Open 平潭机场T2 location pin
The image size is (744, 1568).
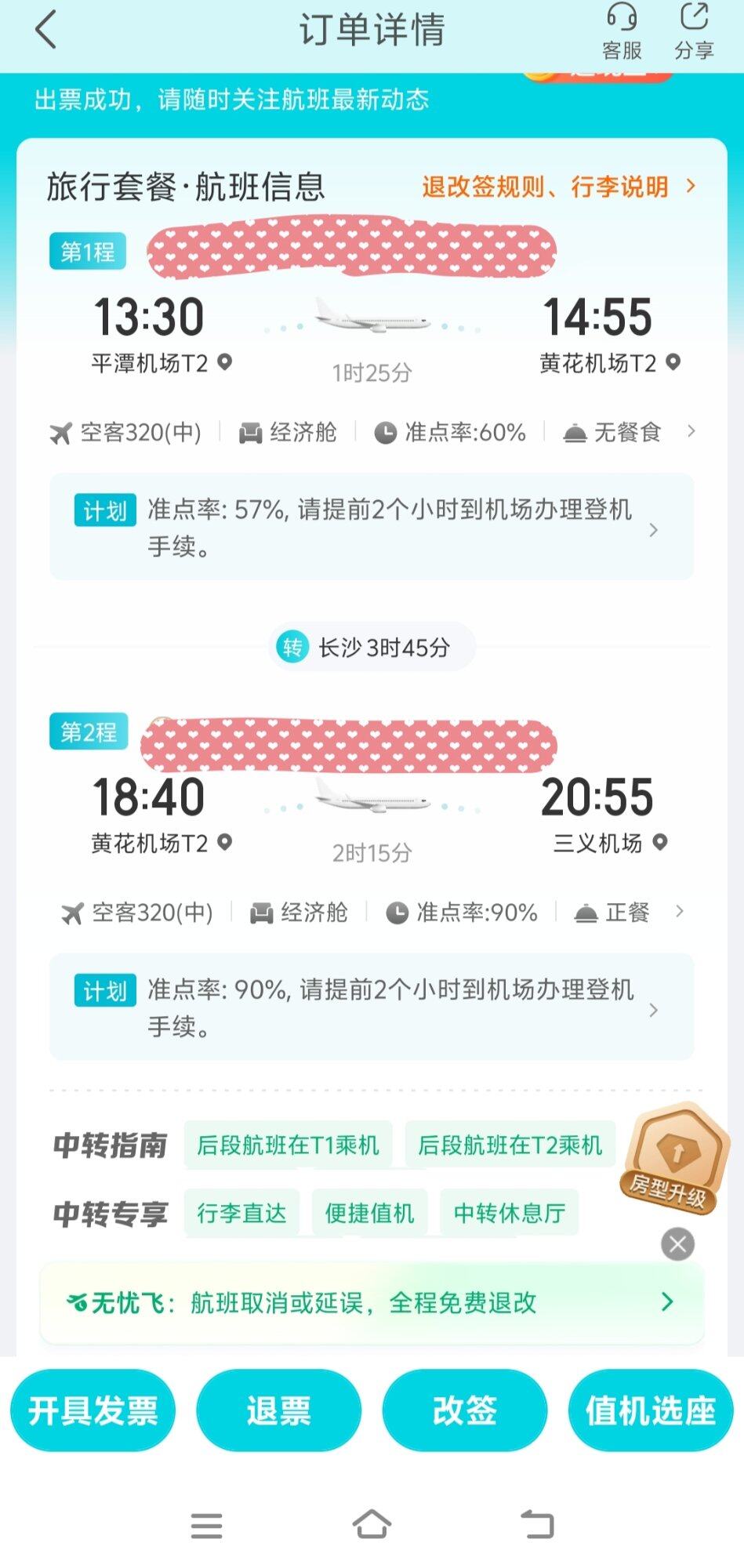225,362
